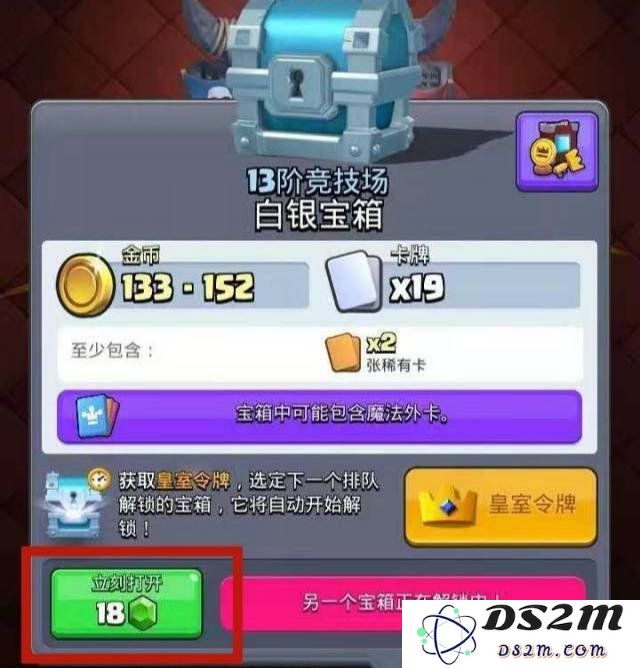
Task: Tap the 皇室令牌 Pass Royale button
Action: pos(500,505)
